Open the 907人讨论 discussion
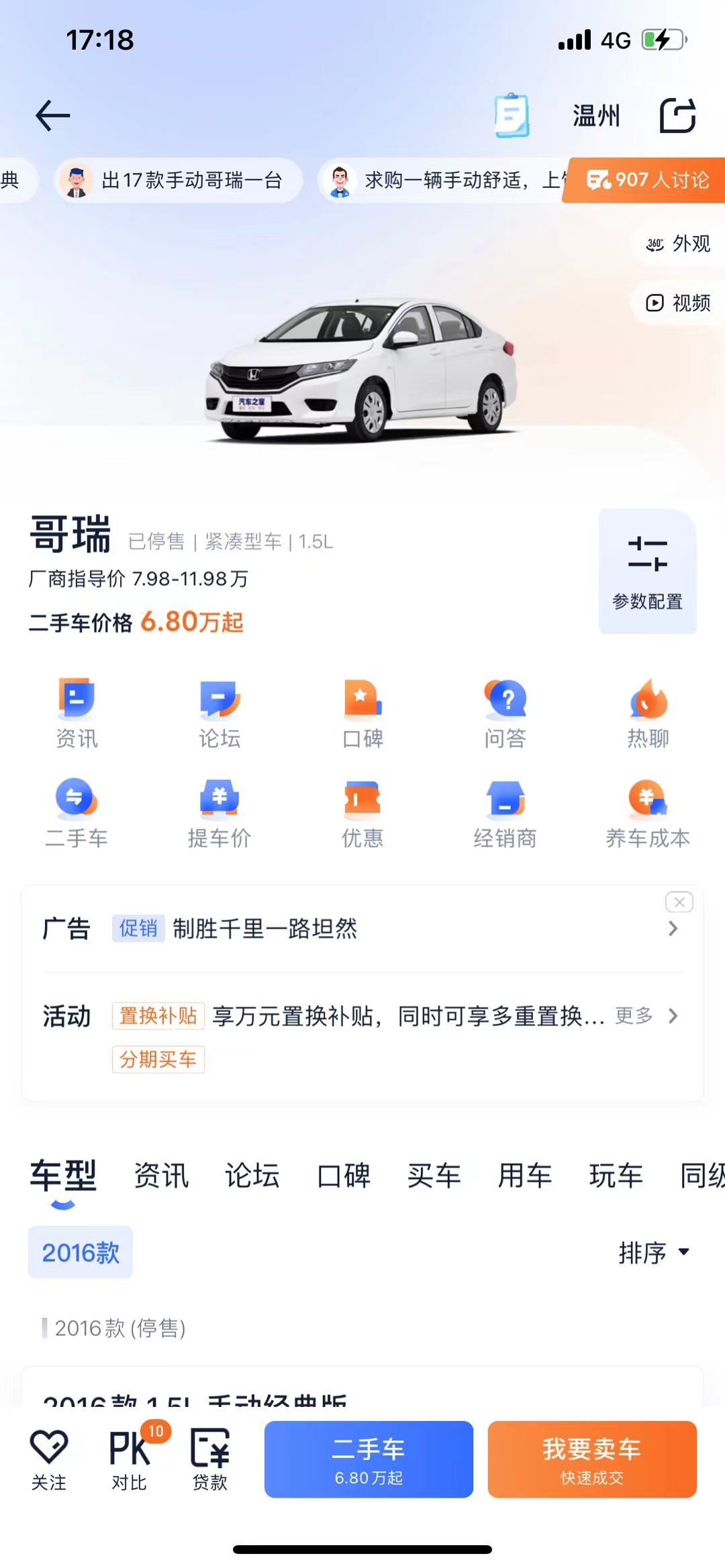Screen dimensions: 725x1568 [x=646, y=180]
